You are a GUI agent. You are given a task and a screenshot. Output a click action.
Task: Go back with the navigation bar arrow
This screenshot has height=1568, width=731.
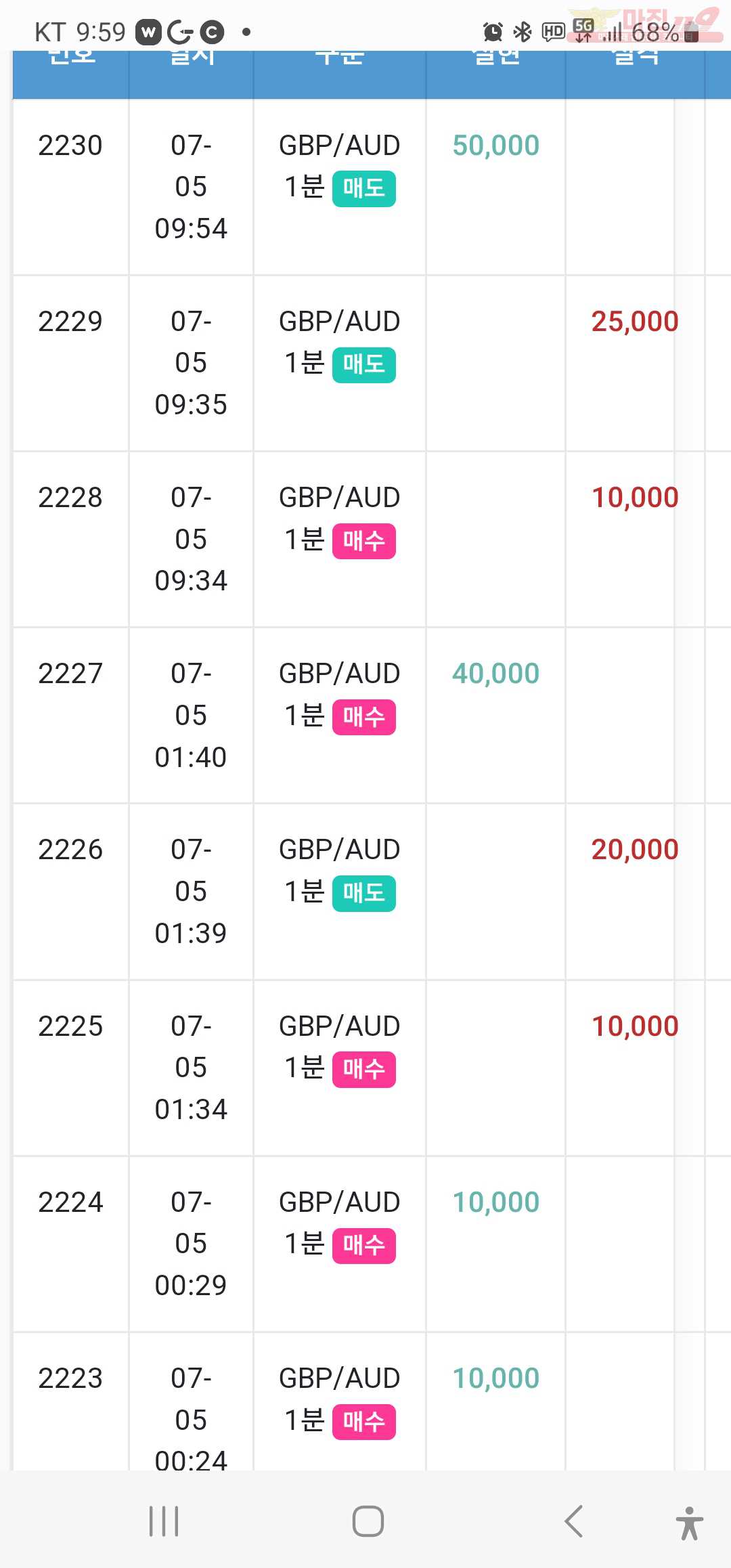tap(573, 1522)
